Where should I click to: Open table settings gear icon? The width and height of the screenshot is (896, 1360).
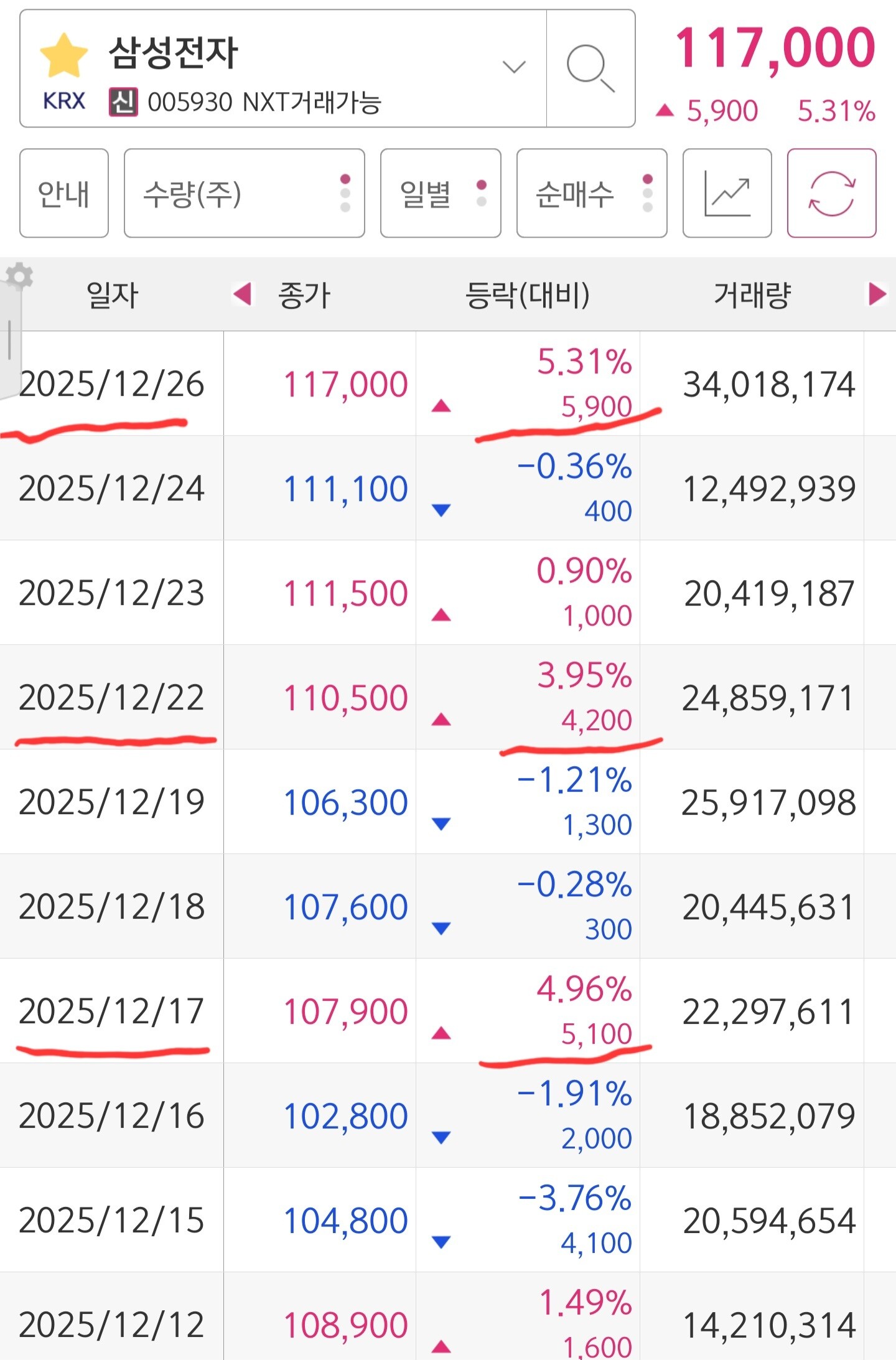19,276
